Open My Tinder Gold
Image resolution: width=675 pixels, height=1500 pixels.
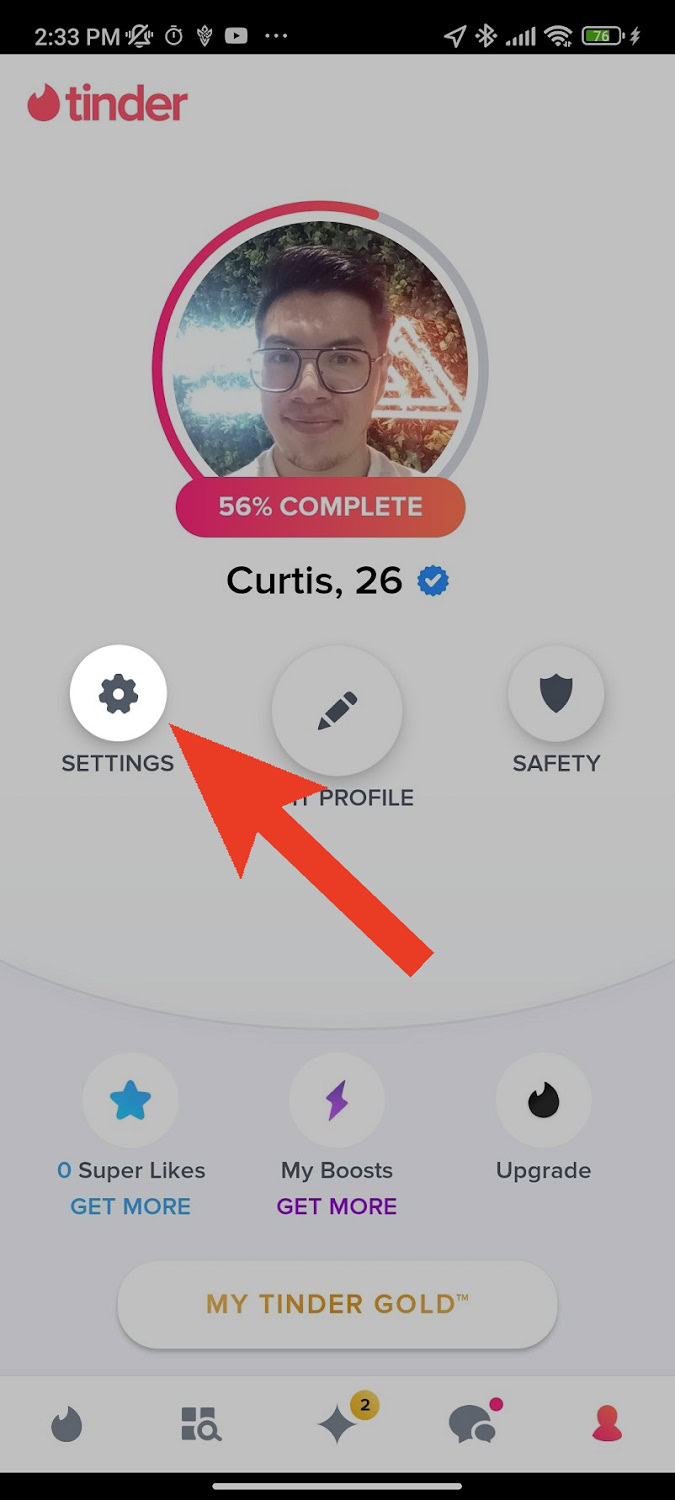[x=337, y=1304]
